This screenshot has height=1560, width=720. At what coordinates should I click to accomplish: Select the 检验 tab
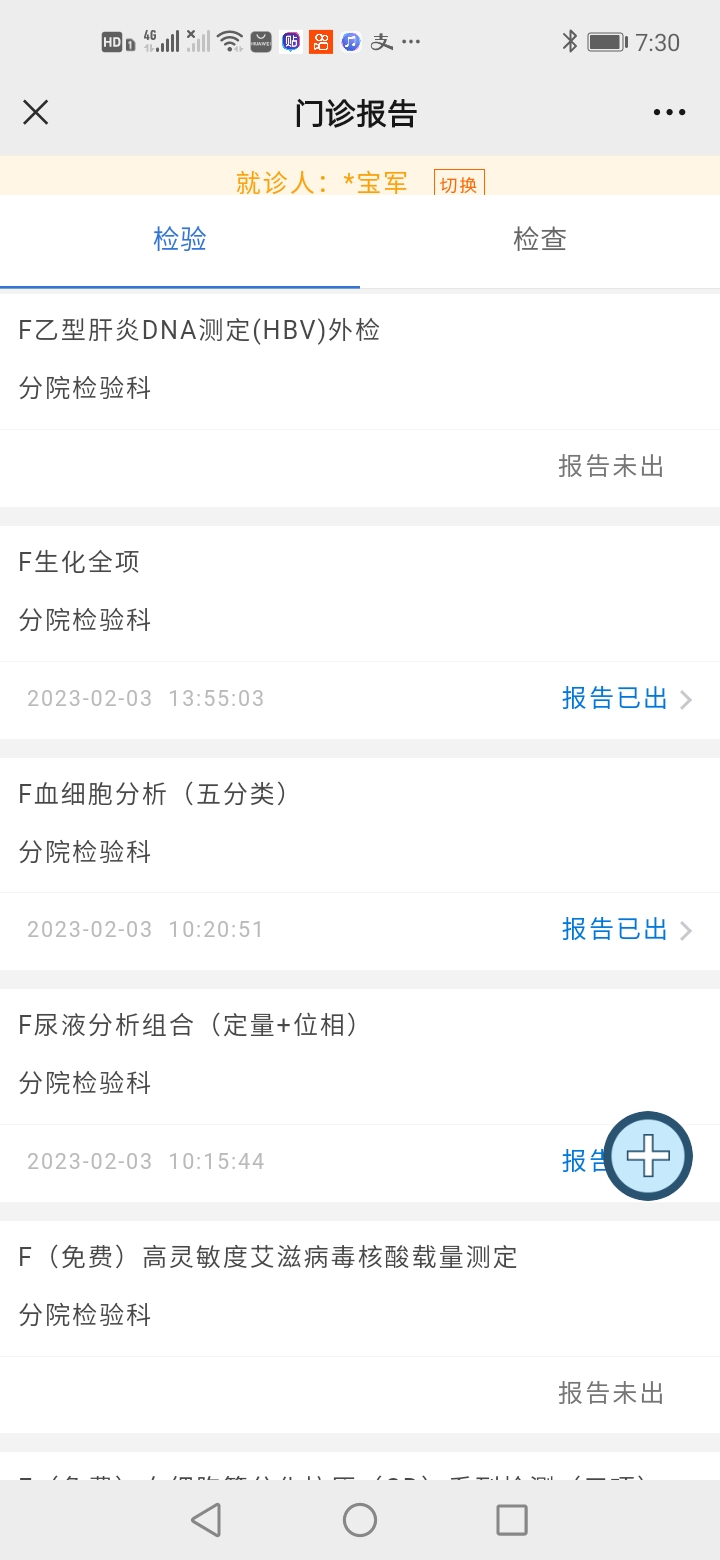[x=180, y=239]
